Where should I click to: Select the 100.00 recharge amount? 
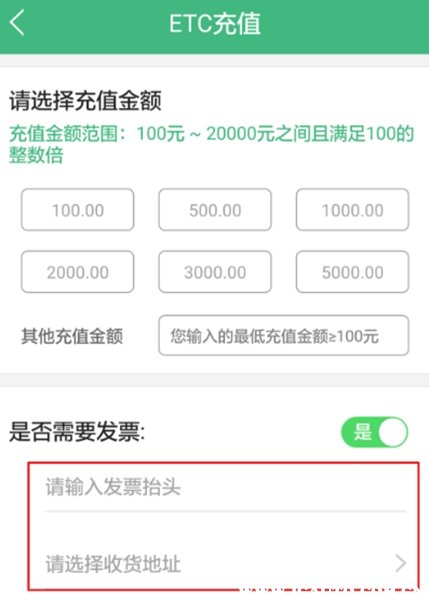point(78,210)
